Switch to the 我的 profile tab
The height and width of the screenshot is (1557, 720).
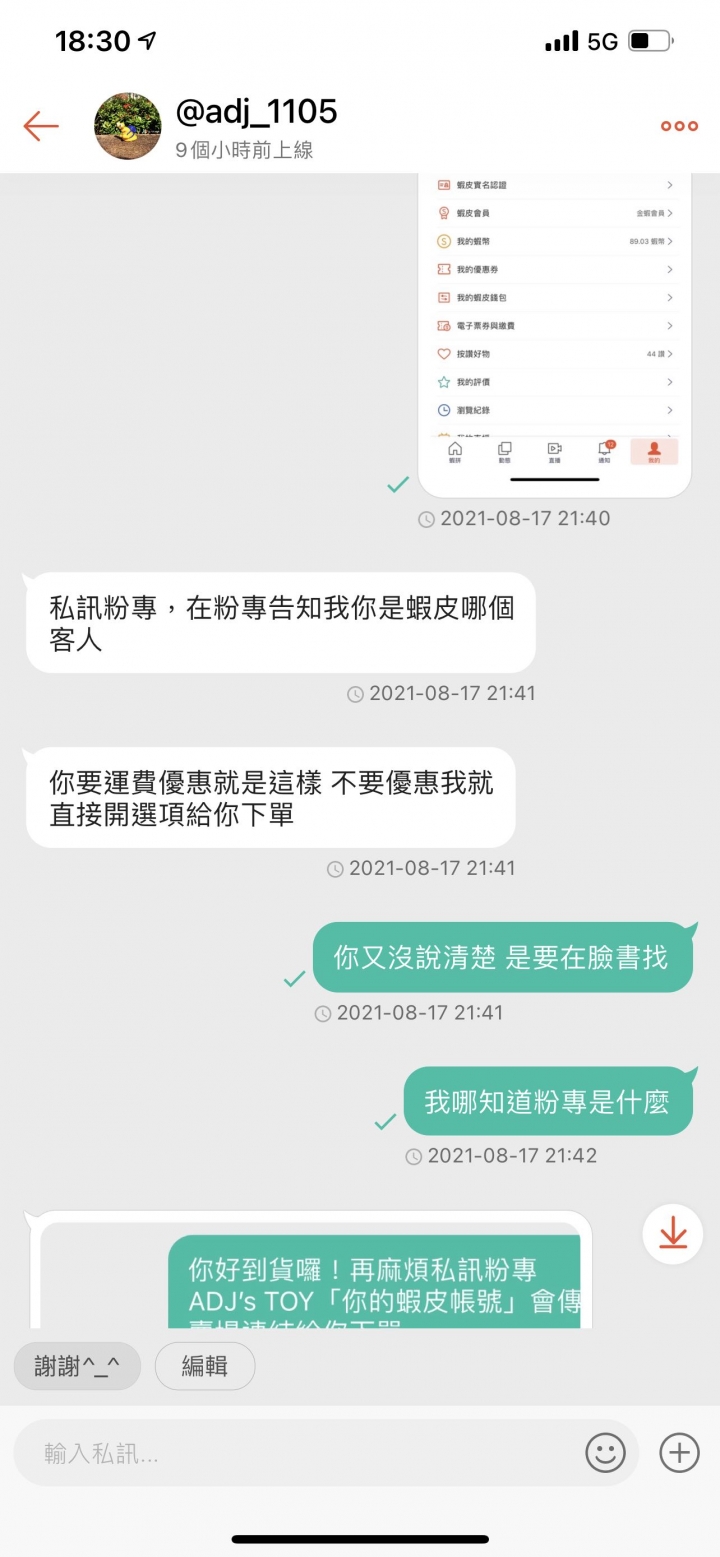[653, 452]
